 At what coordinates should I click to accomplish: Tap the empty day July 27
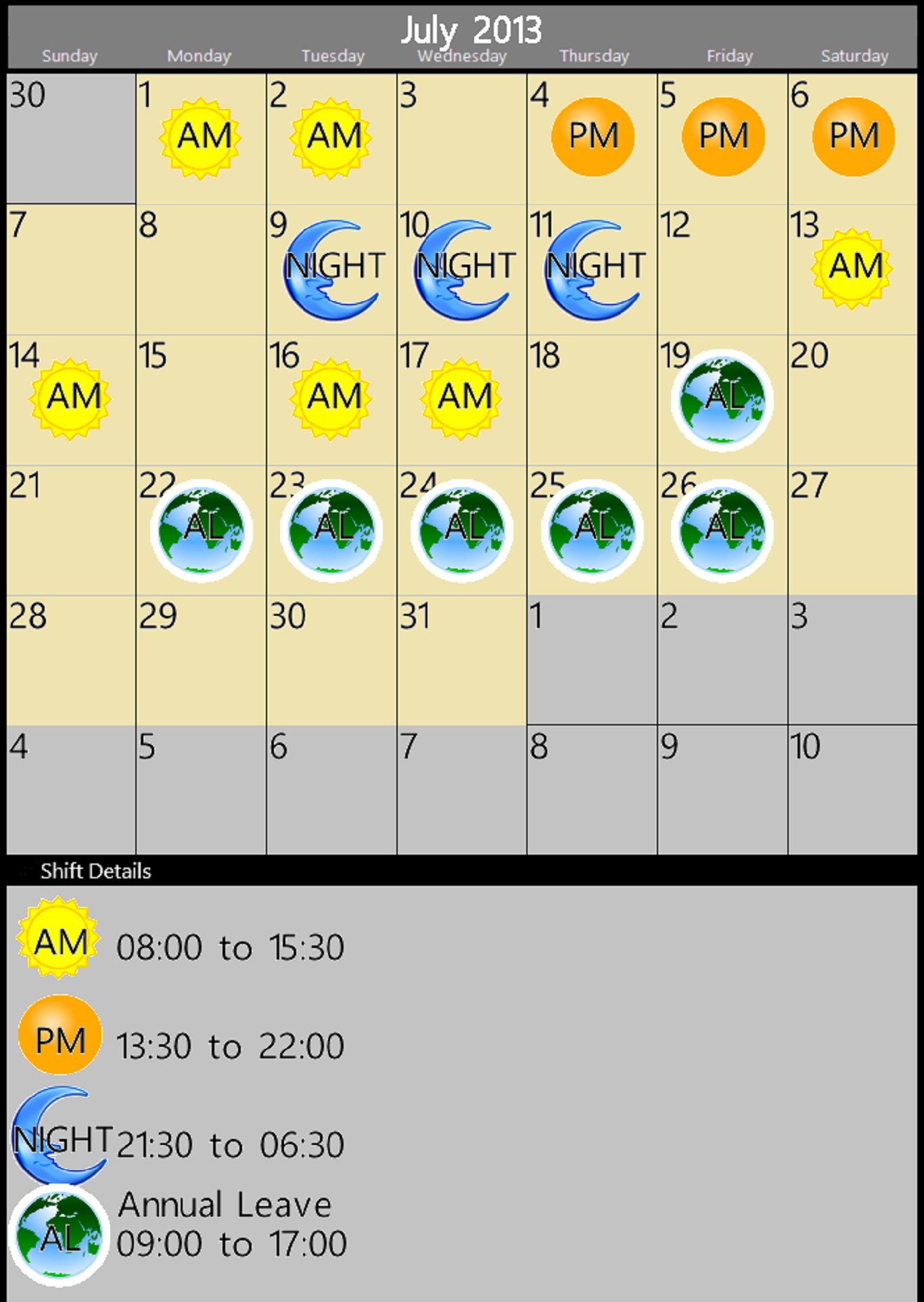point(852,531)
